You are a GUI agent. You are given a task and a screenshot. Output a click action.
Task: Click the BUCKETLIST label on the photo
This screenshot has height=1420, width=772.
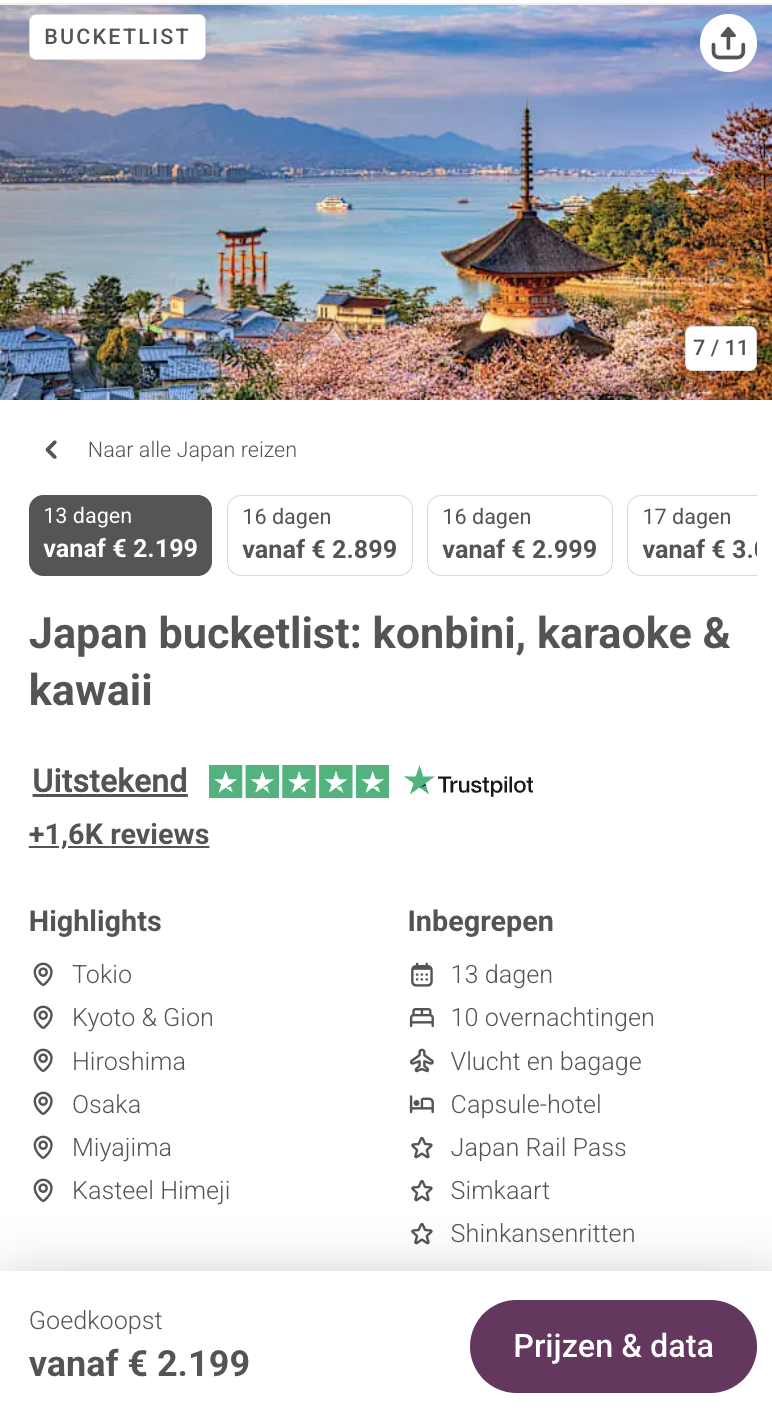click(x=117, y=36)
